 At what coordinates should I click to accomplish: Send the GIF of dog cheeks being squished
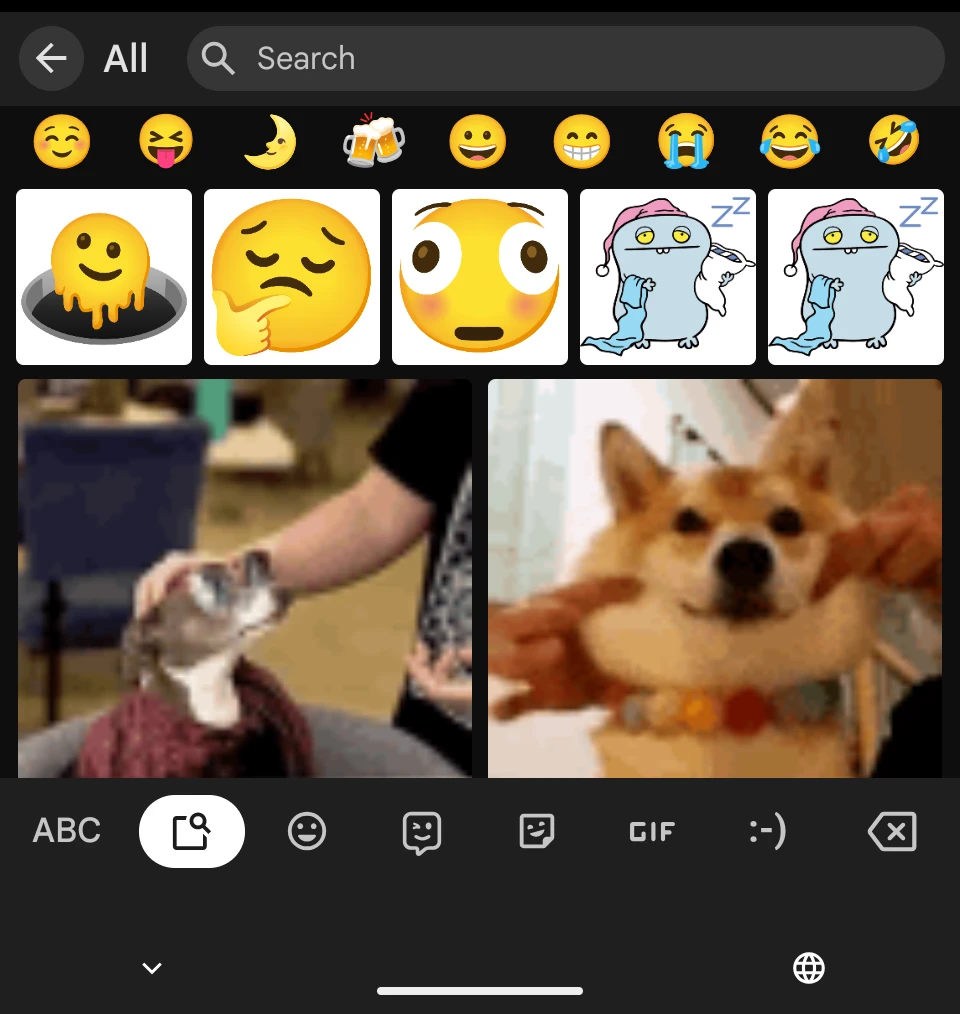715,578
